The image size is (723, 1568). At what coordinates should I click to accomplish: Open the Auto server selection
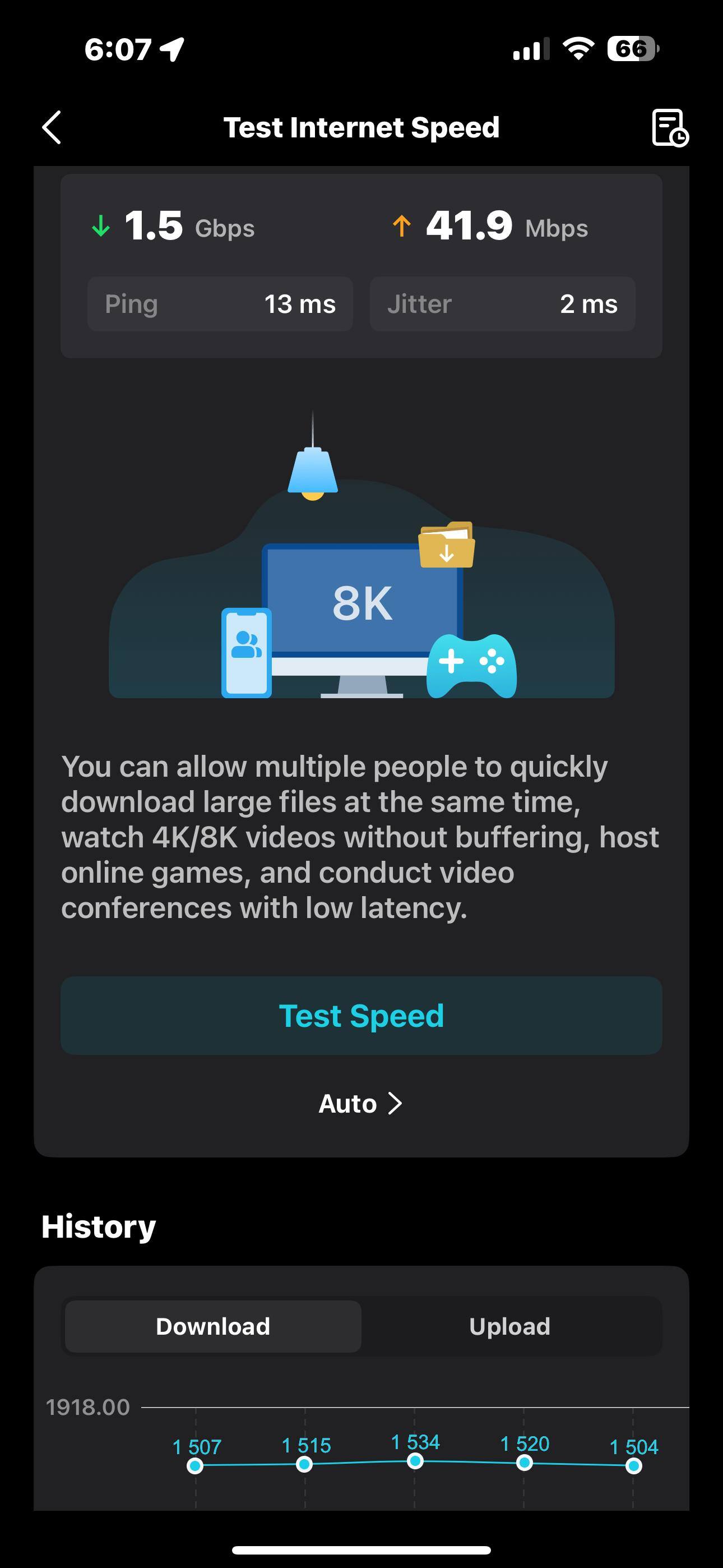(361, 1103)
